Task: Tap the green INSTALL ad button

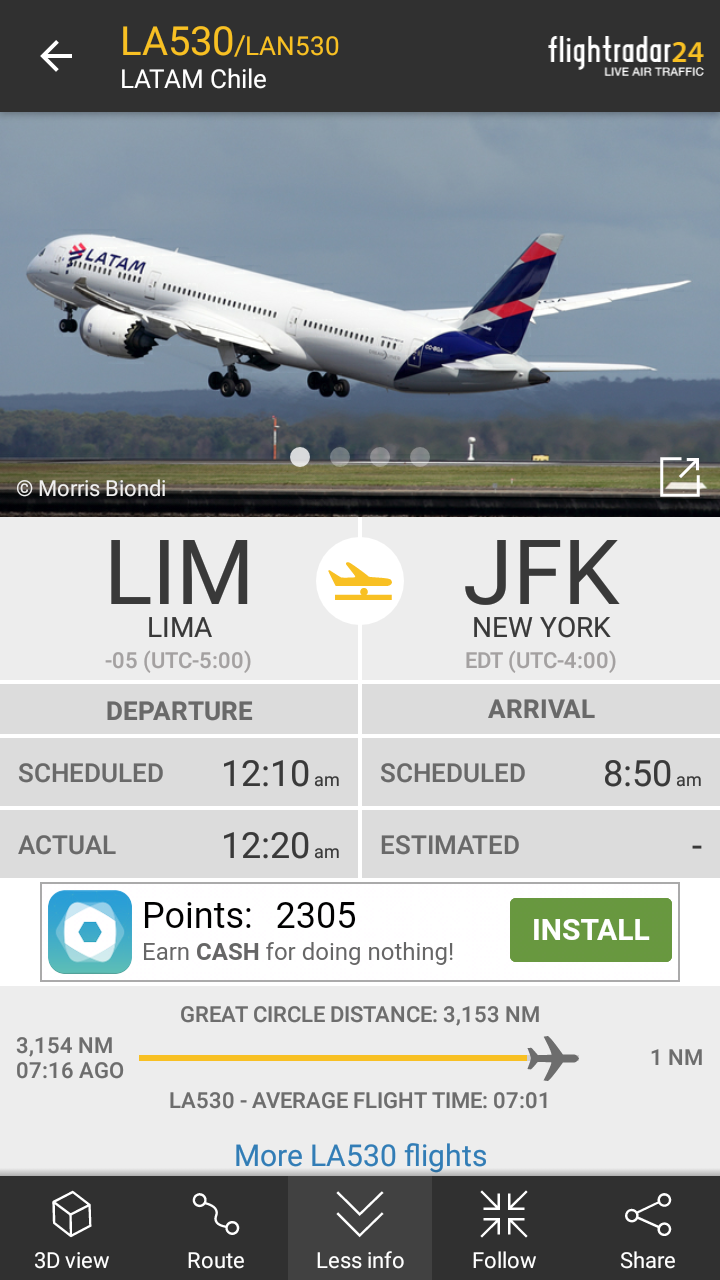Action: coord(590,930)
